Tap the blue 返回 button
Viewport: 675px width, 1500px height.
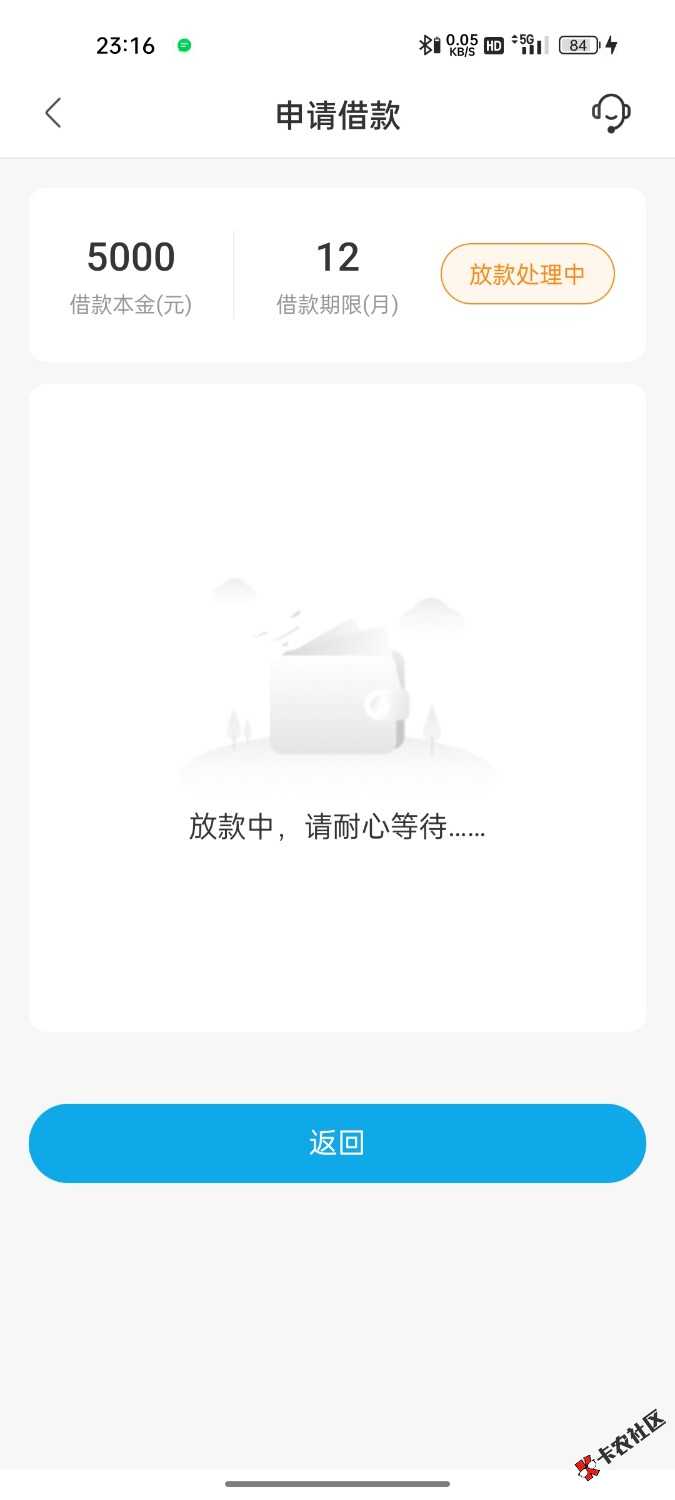coord(337,1143)
